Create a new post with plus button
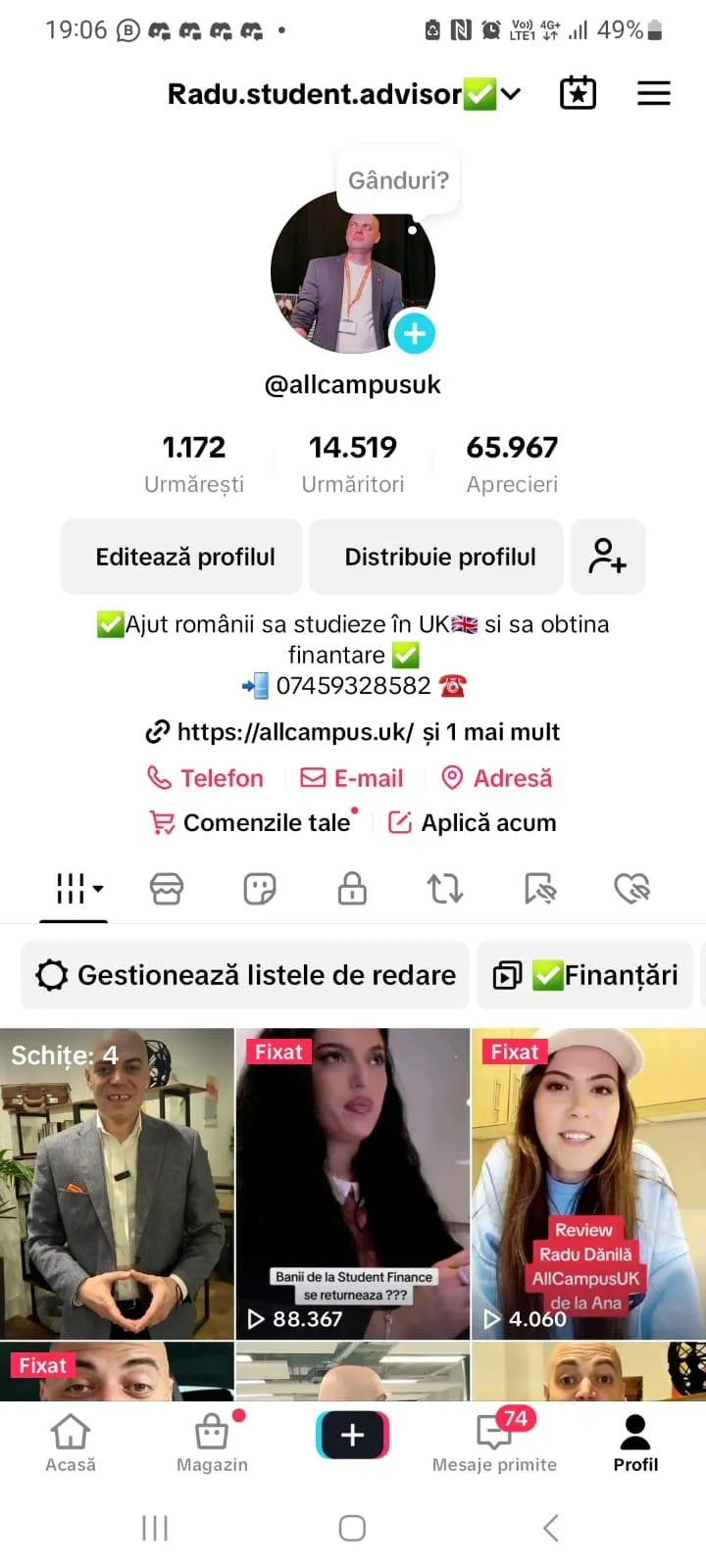The height and width of the screenshot is (1568, 706). click(352, 1436)
